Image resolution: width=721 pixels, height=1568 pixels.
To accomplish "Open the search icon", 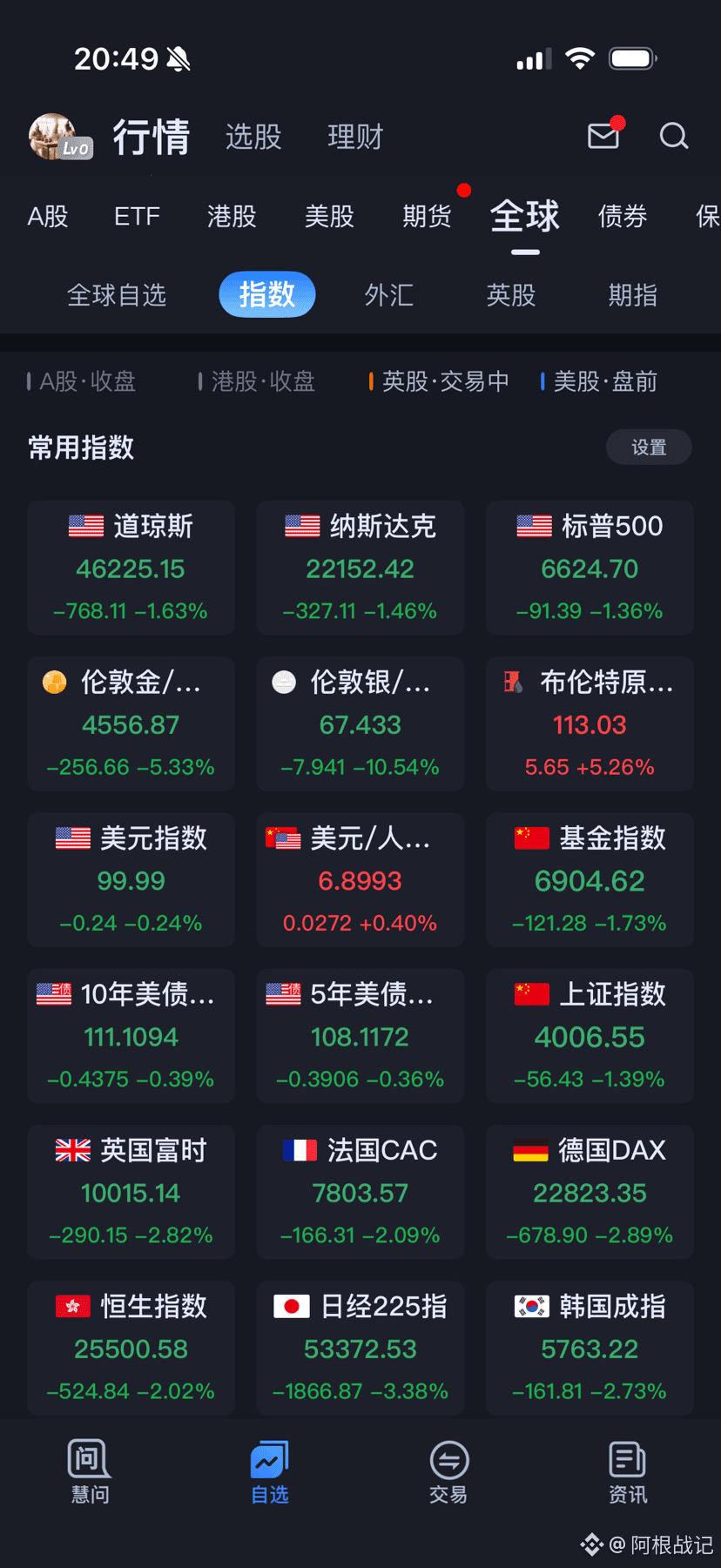I will (673, 137).
